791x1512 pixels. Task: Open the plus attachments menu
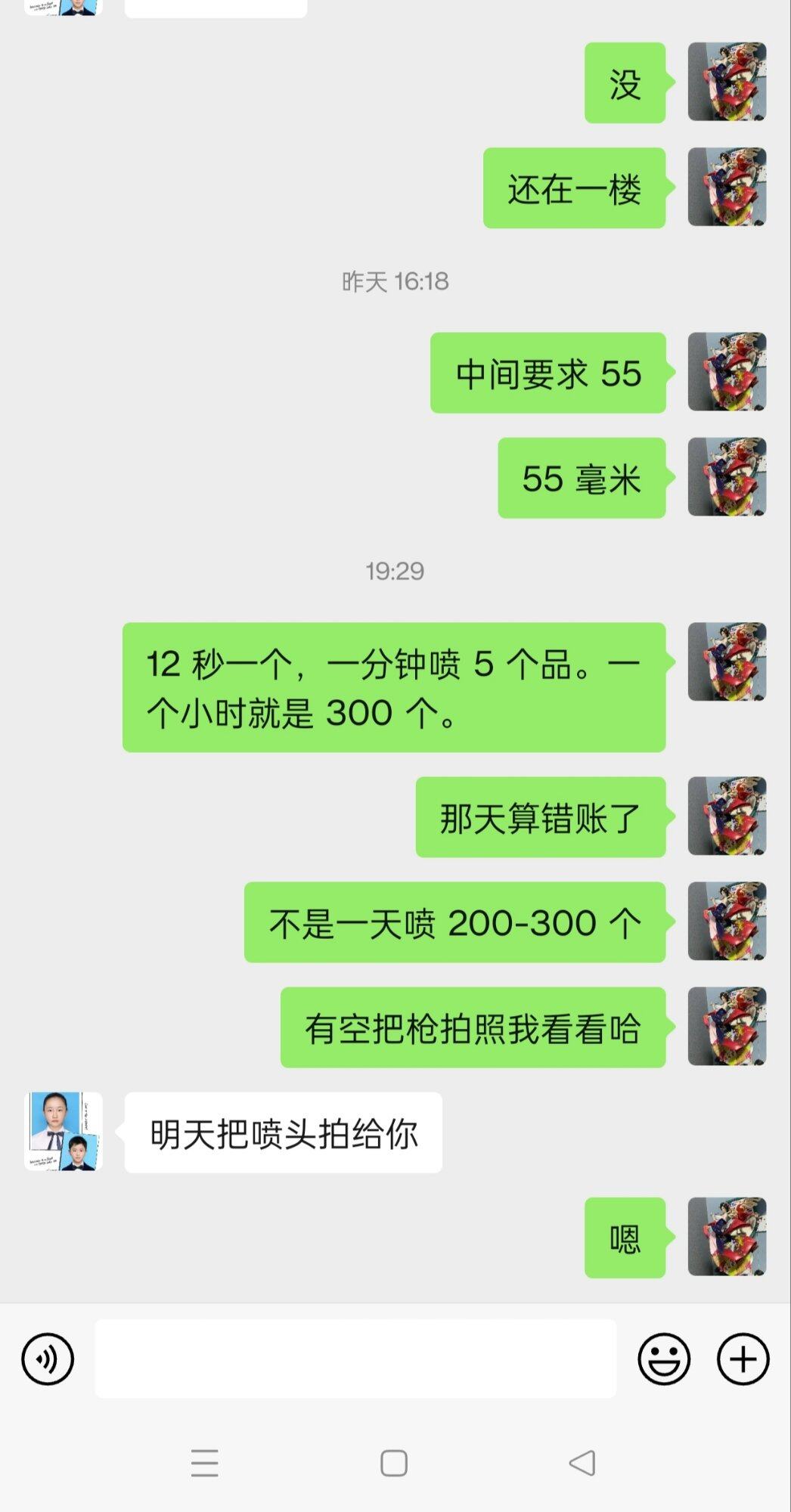(743, 1359)
